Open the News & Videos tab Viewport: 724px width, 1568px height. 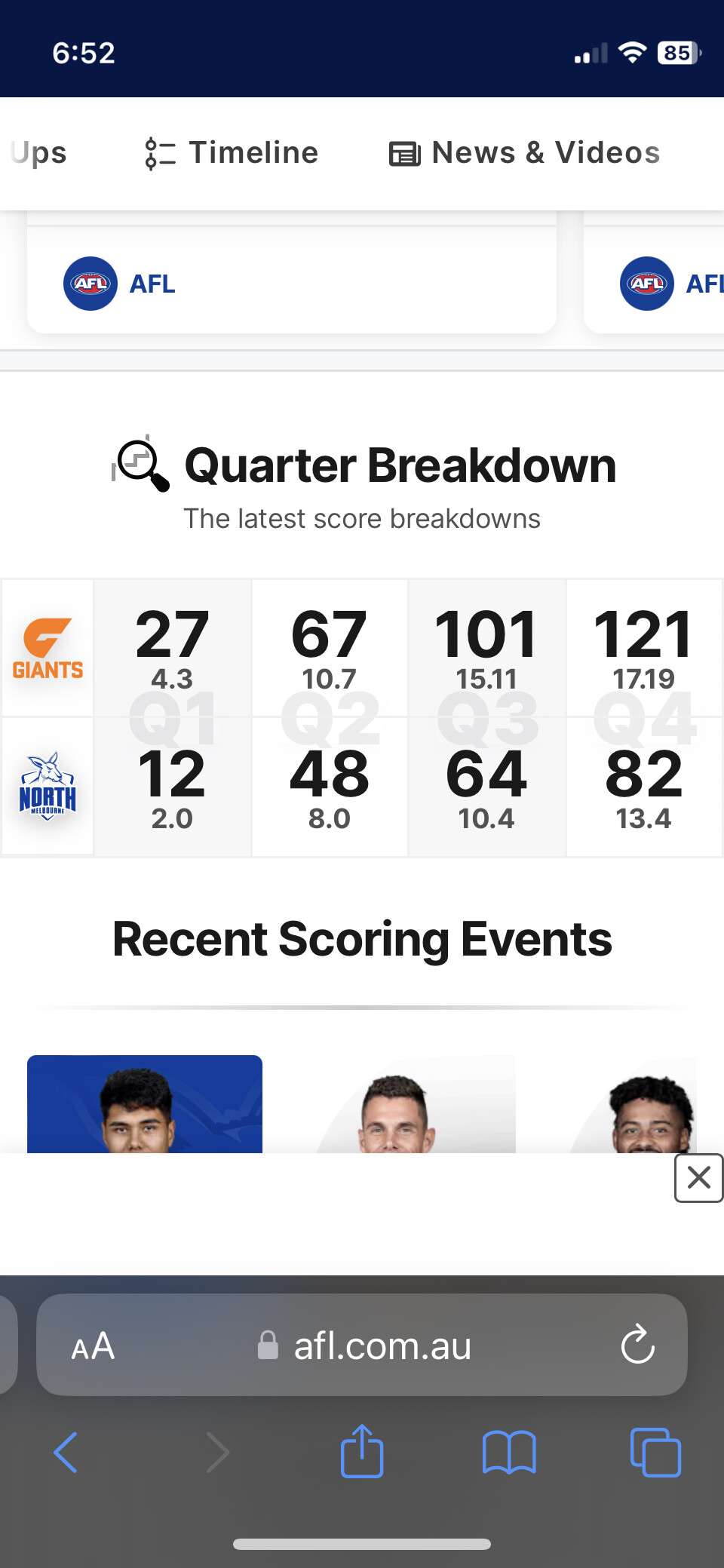point(525,153)
